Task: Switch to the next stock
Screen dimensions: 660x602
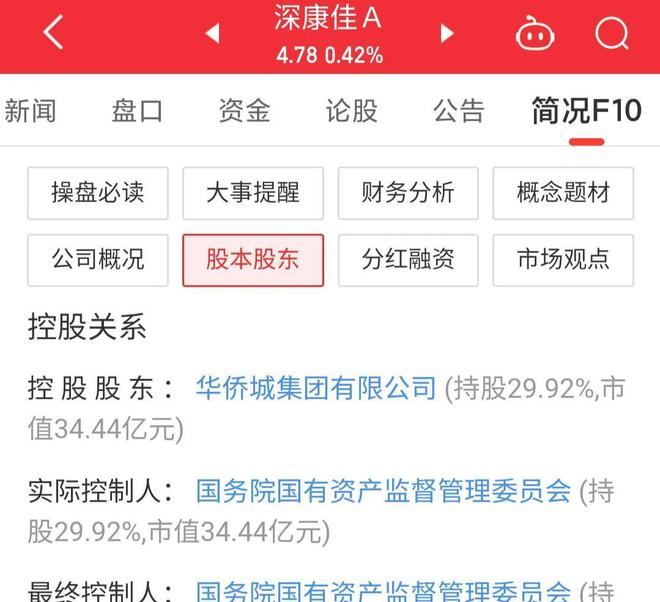Action: [x=447, y=34]
